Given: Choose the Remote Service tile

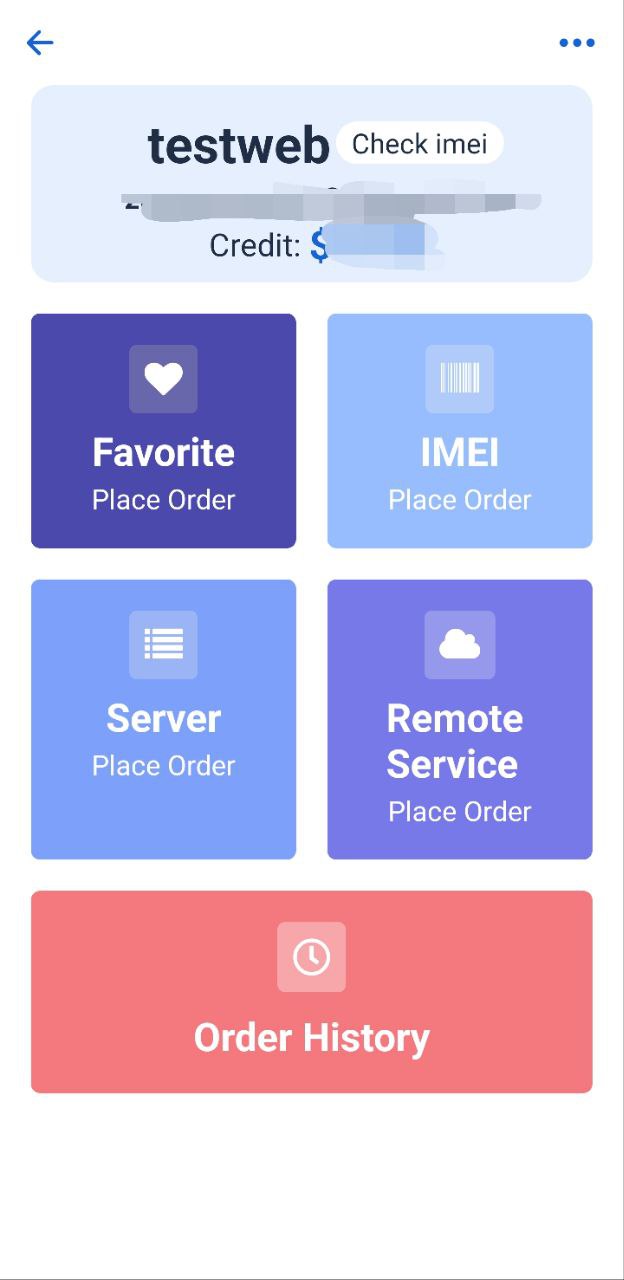Looking at the screenshot, I should pyautogui.click(x=460, y=719).
